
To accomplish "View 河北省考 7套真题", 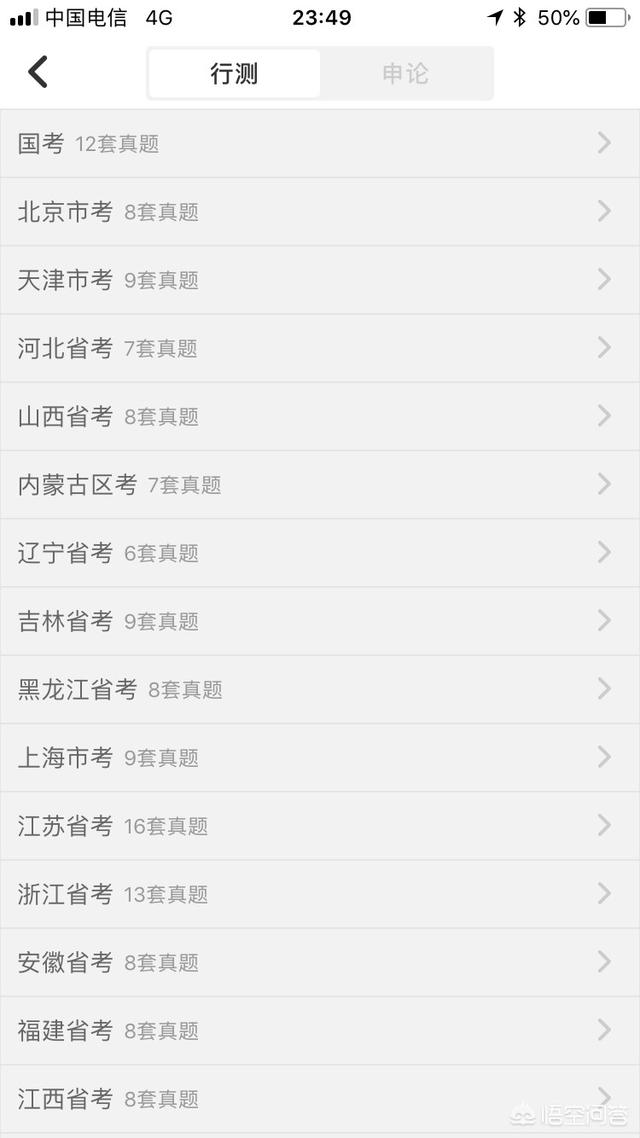I will tap(320, 348).
